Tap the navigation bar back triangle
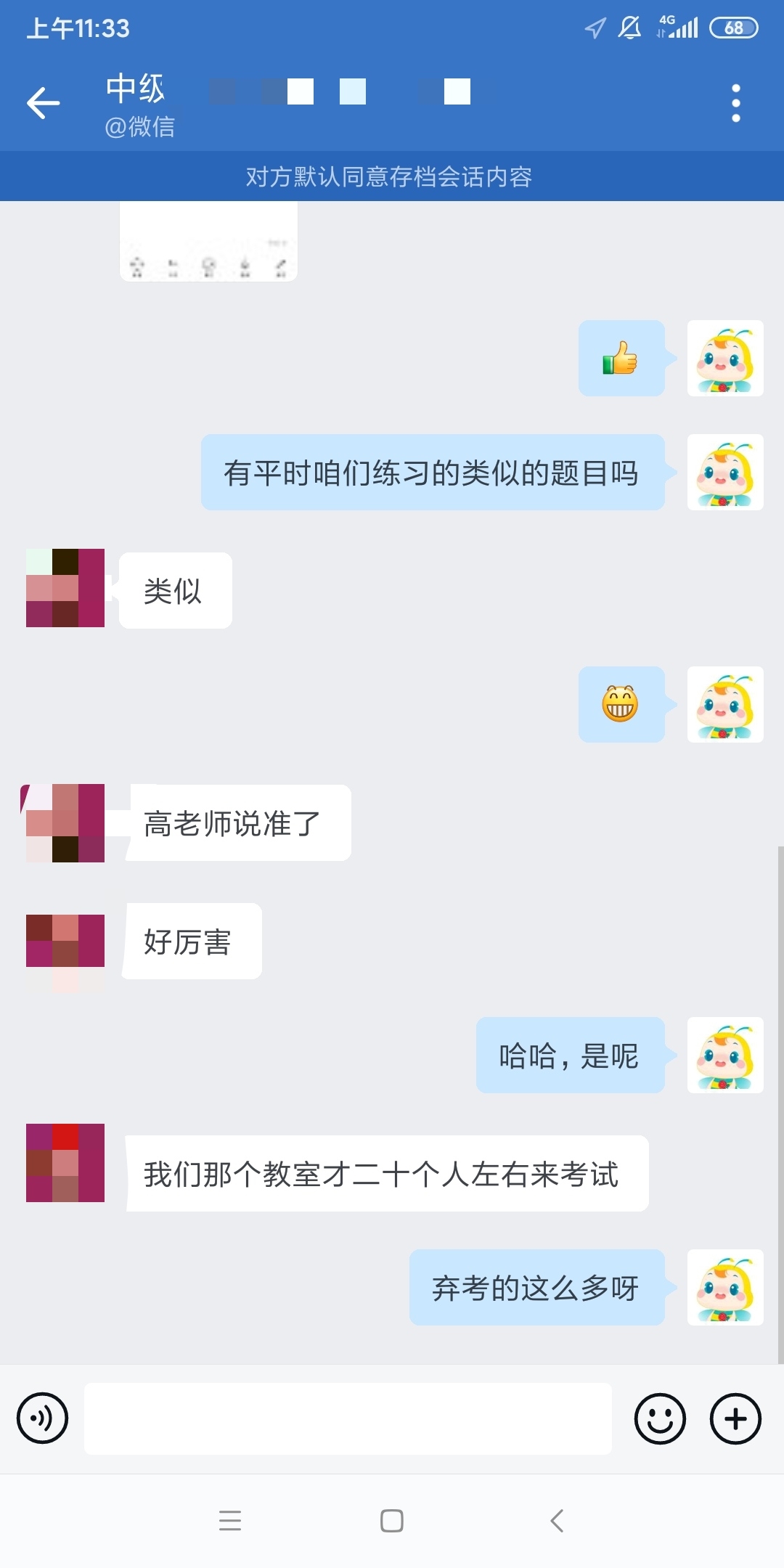784x1568 pixels. pyautogui.click(x=555, y=1522)
